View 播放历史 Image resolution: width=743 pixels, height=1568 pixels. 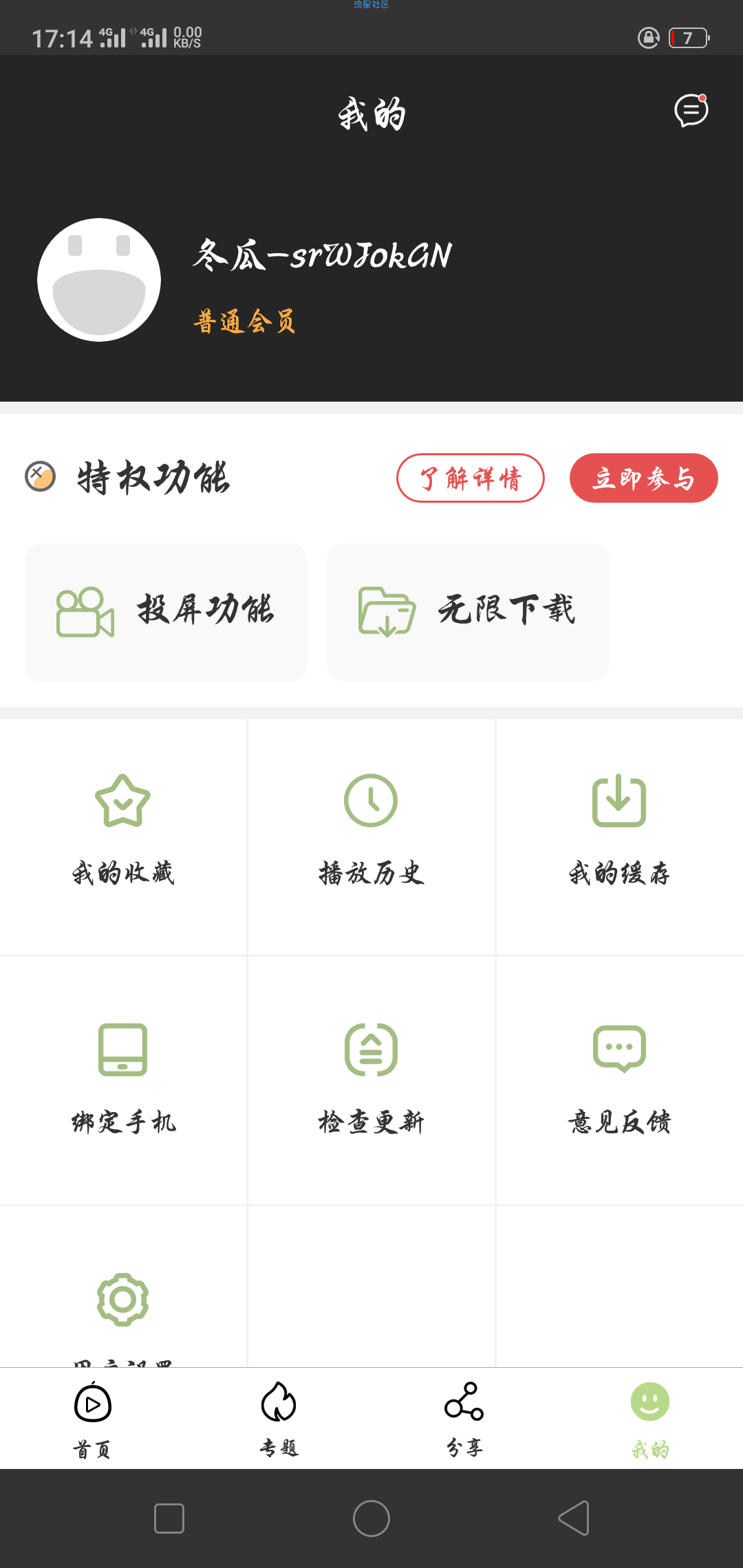point(371,837)
